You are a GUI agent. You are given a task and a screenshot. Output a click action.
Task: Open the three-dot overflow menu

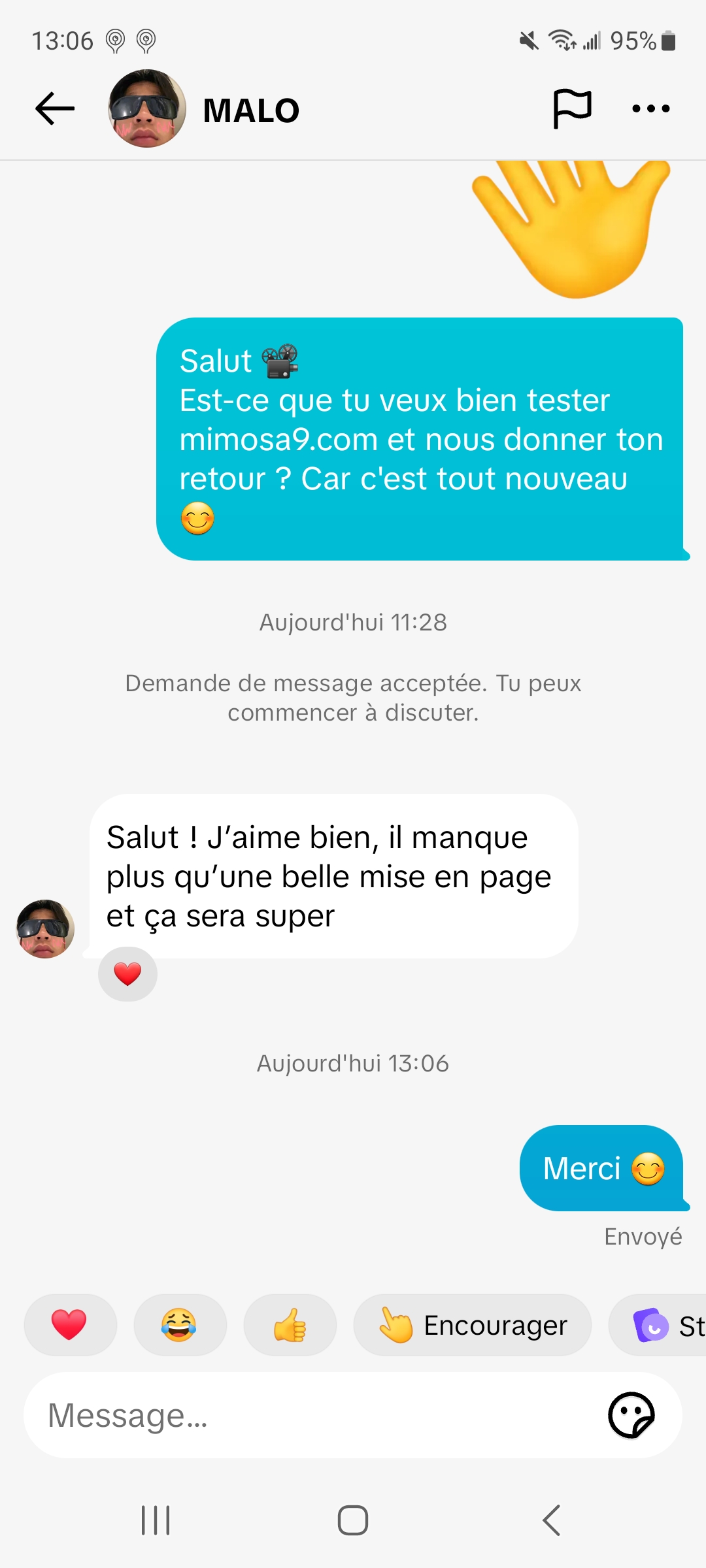tap(650, 108)
